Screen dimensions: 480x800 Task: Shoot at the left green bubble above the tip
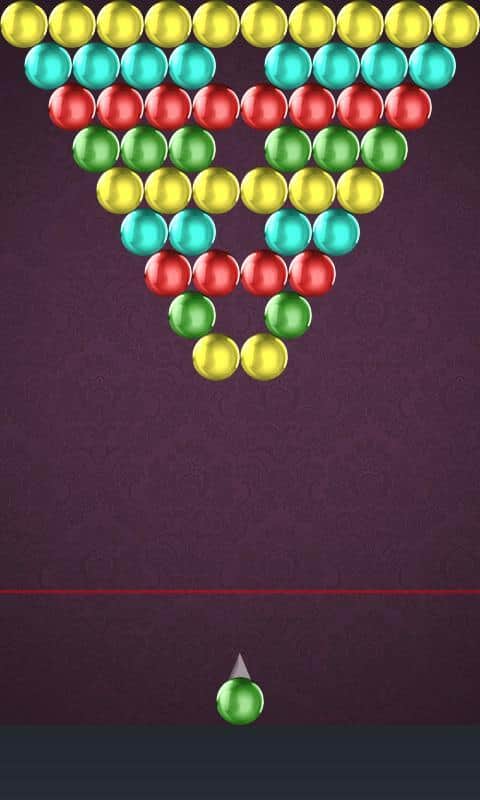192,315
